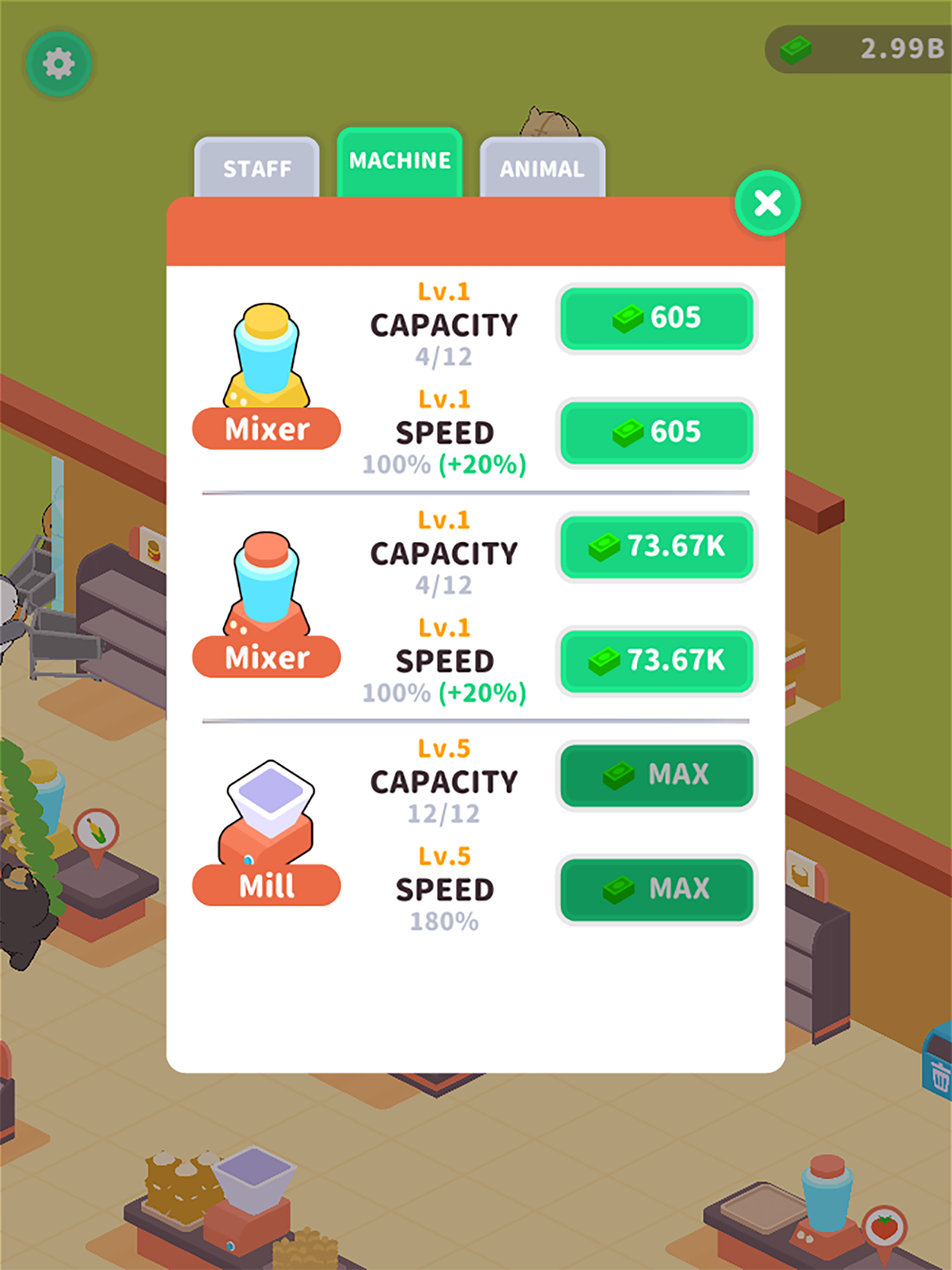Purchase the 73.67K speed upgrade for red Mixer
The height and width of the screenshot is (1270, 952).
tap(657, 661)
